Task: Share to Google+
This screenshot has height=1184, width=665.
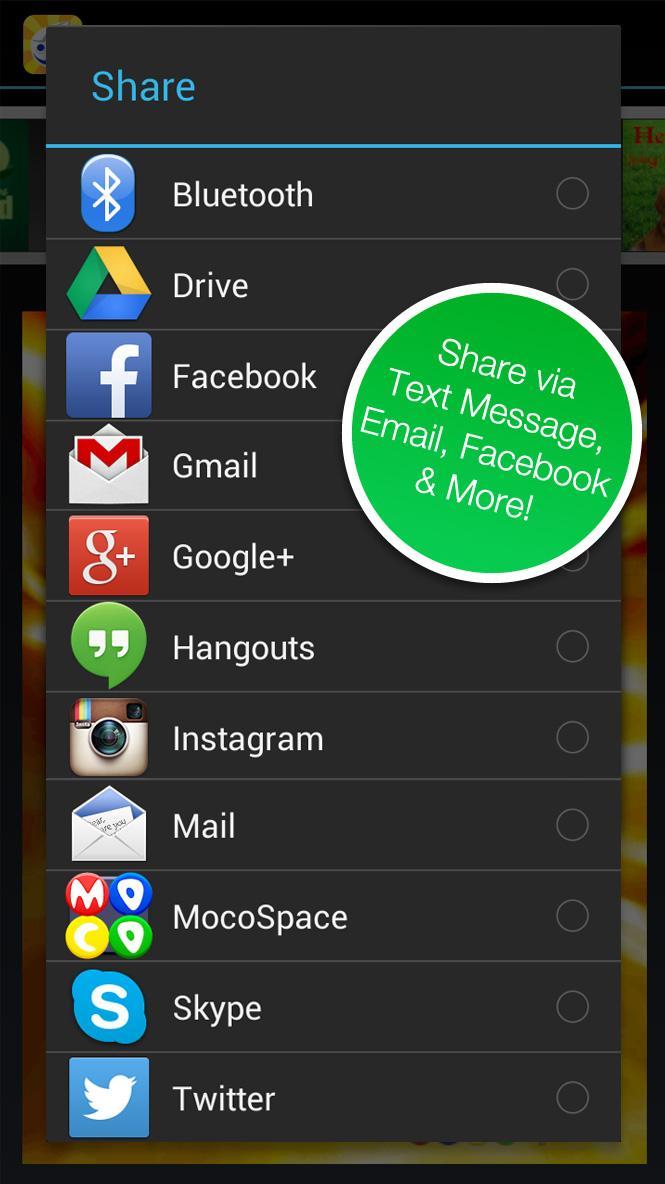Action: [232, 557]
